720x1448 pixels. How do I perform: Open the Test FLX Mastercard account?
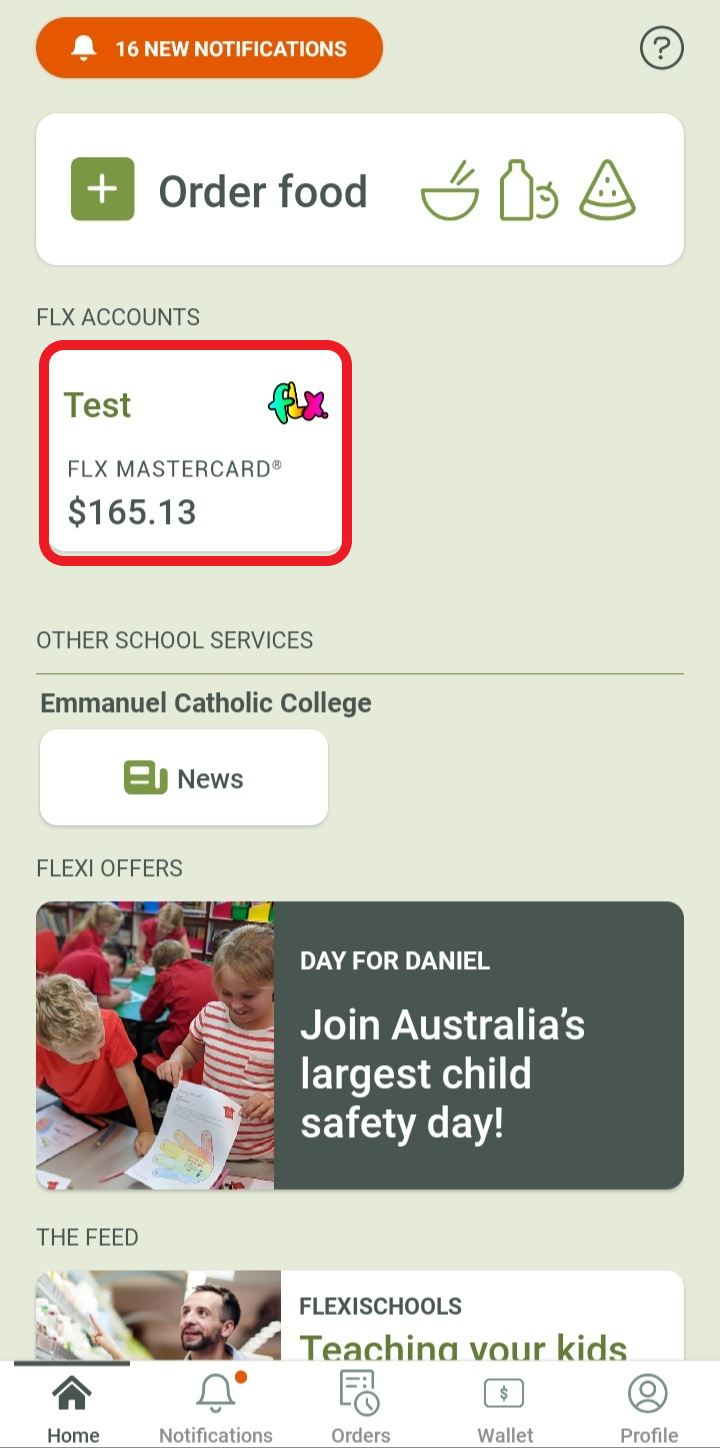[x=196, y=452]
